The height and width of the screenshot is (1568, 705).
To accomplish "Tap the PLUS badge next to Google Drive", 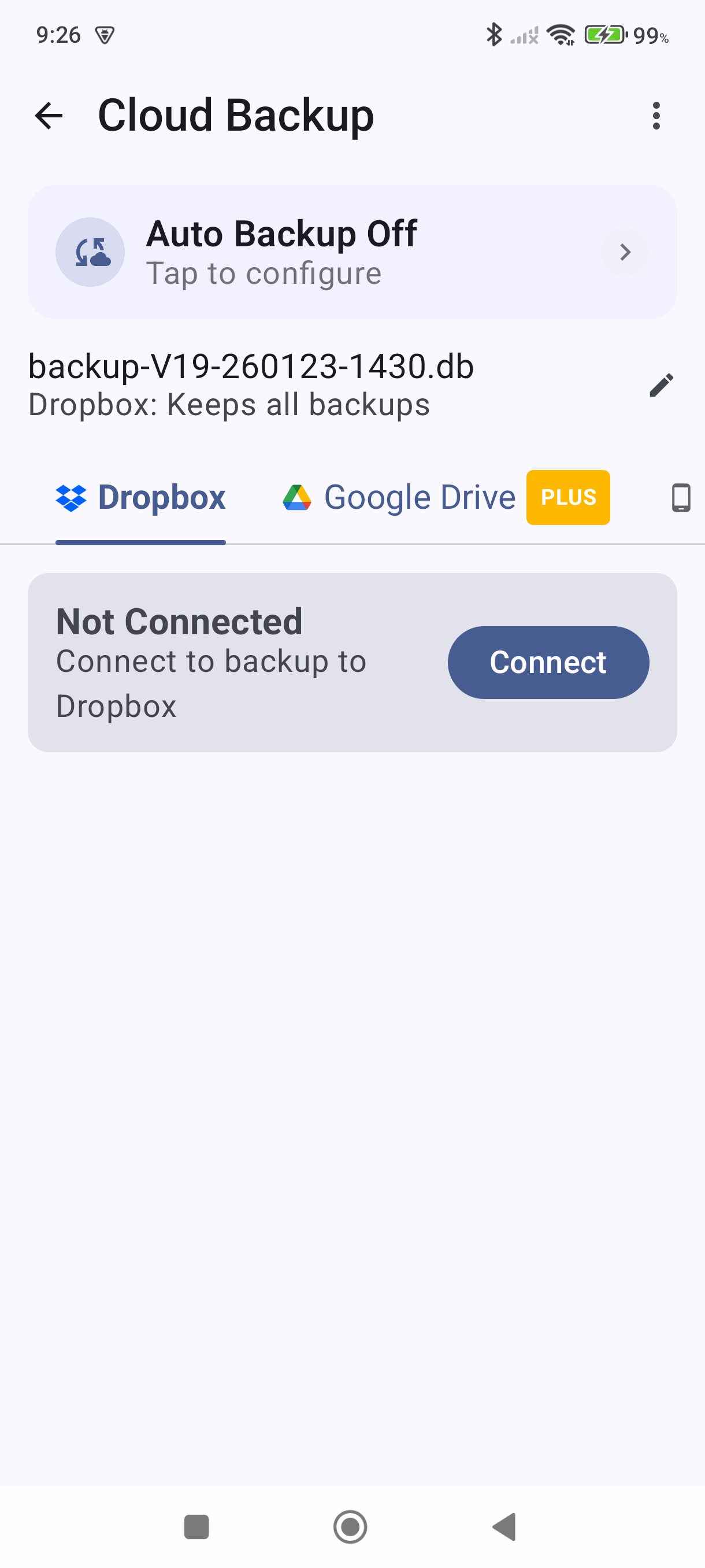I will (x=567, y=497).
